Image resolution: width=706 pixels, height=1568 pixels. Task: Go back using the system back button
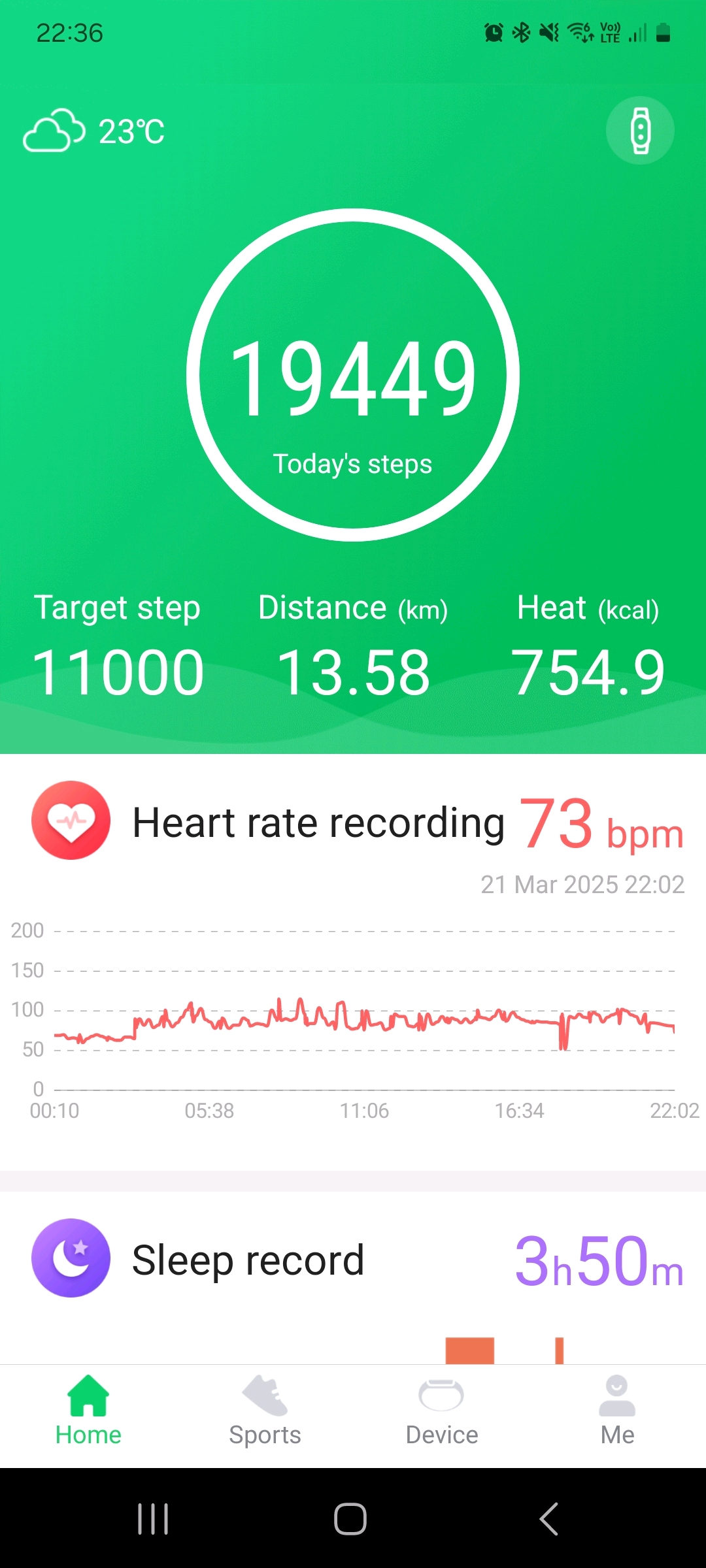point(549,1518)
